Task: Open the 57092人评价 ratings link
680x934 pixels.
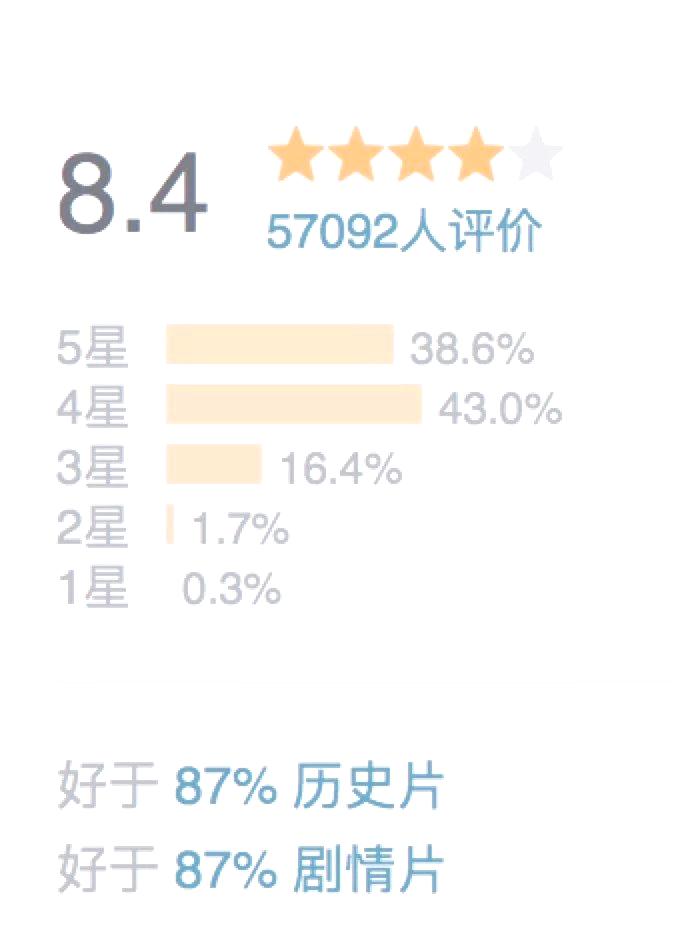Action: click(x=403, y=233)
